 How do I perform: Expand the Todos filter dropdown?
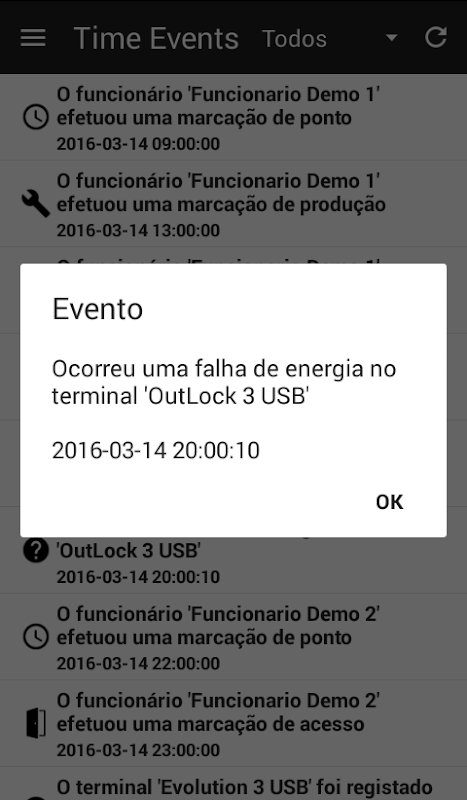click(330, 38)
